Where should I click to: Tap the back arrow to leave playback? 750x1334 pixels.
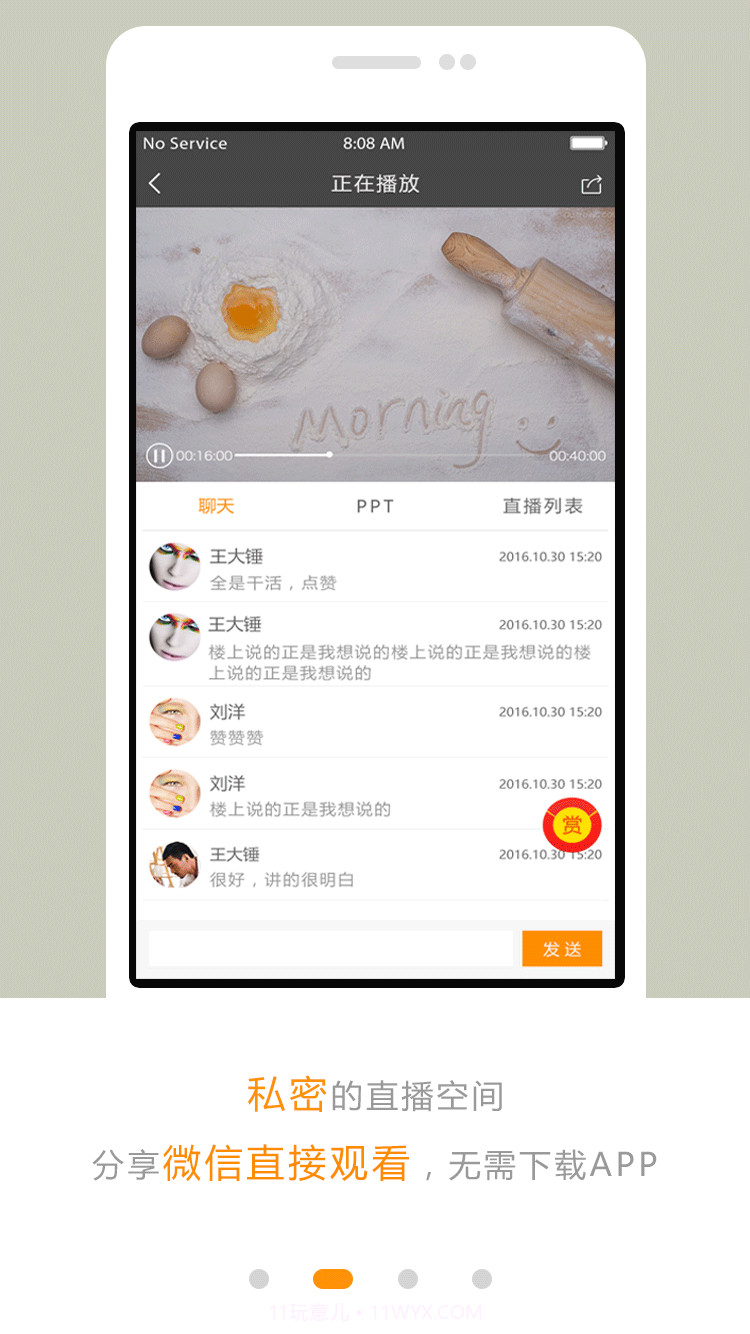coord(155,184)
